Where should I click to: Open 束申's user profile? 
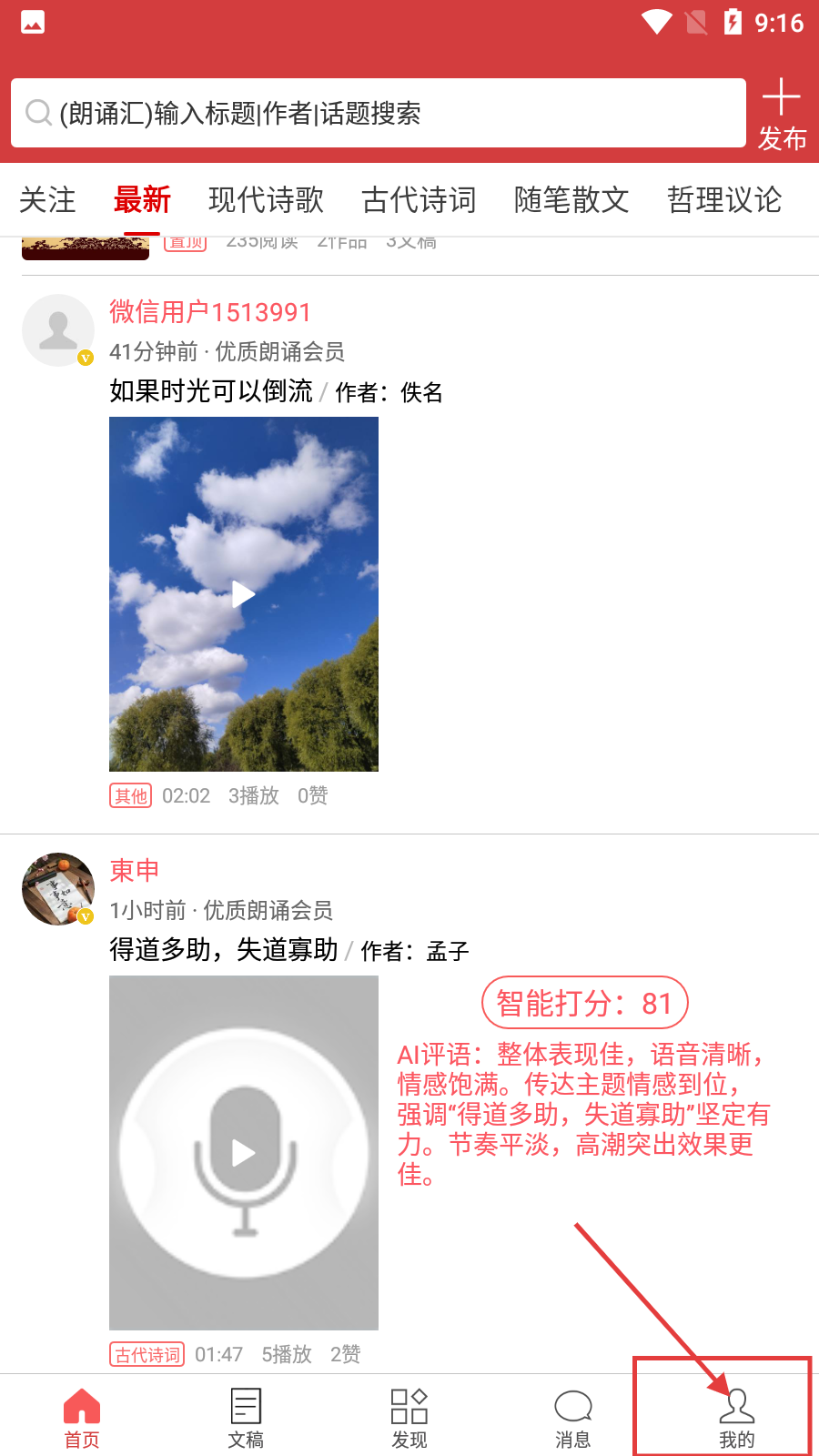tap(135, 871)
